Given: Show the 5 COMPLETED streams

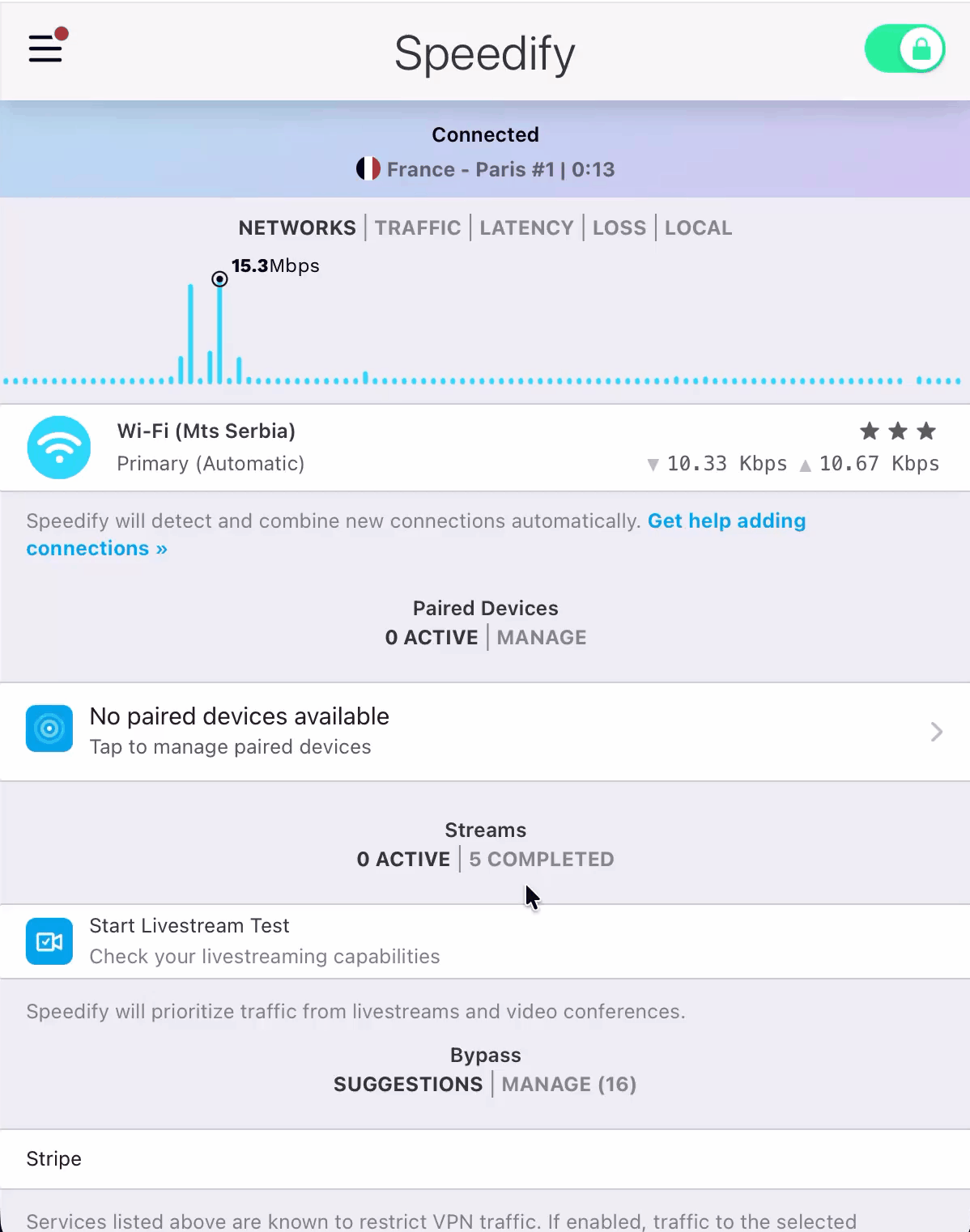Looking at the screenshot, I should (541, 859).
